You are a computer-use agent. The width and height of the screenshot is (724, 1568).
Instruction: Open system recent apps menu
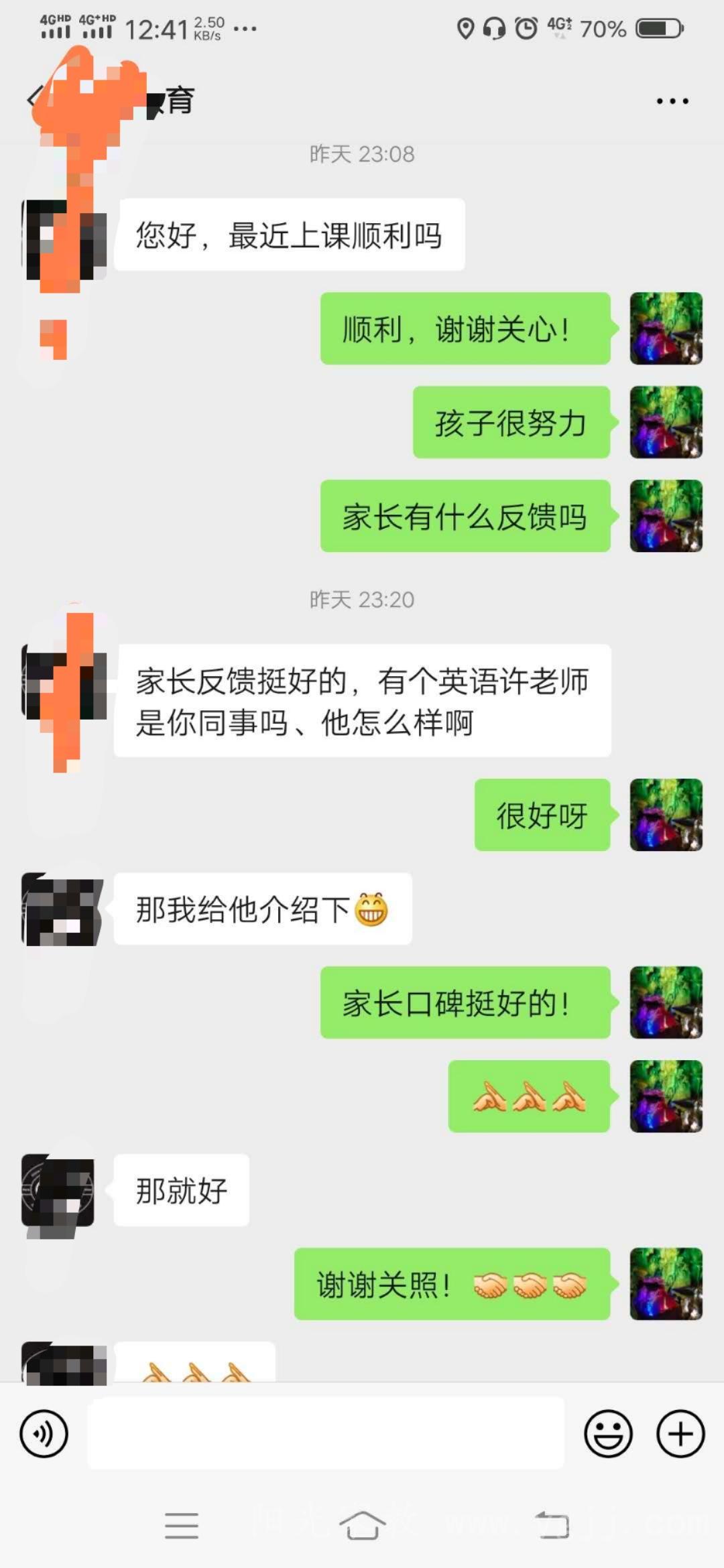click(182, 1526)
